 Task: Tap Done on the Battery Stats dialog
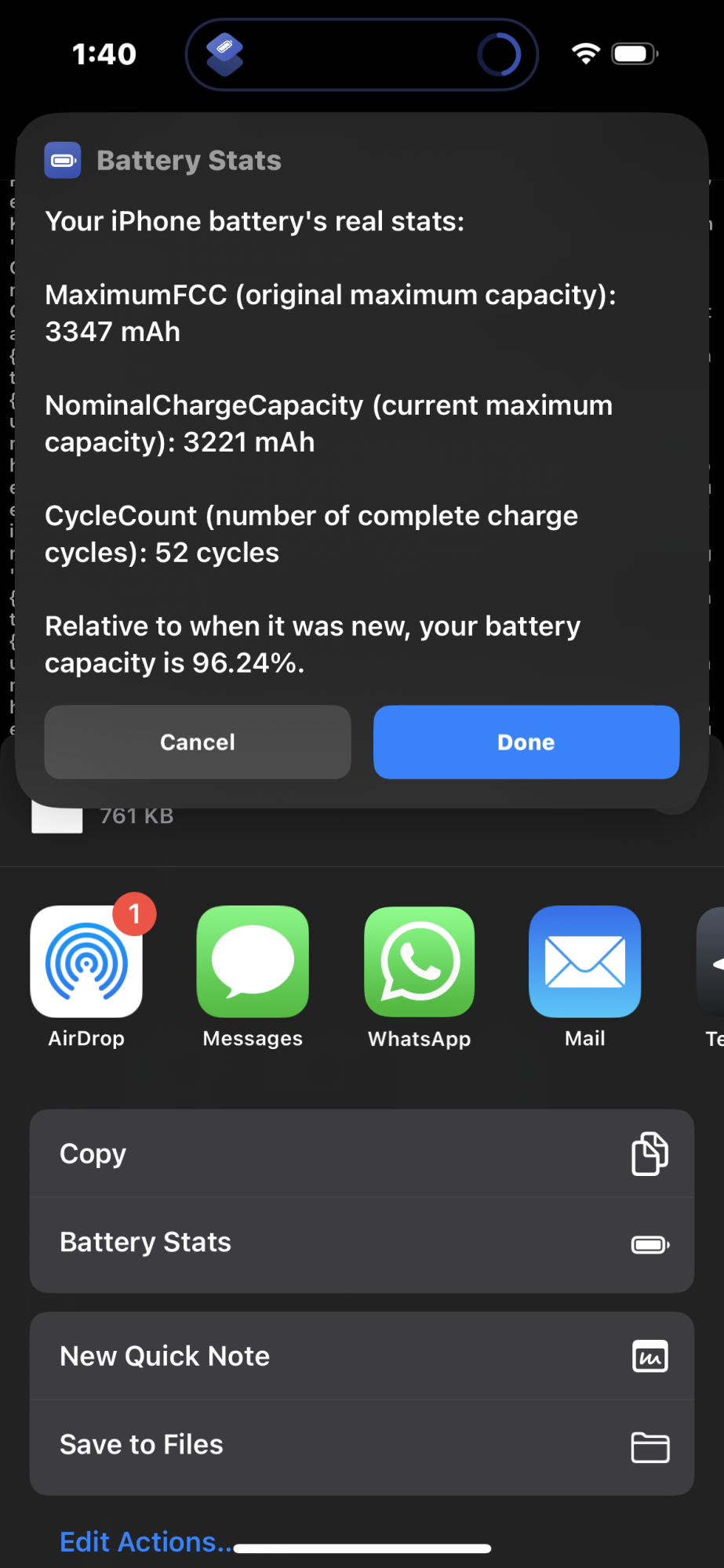(526, 742)
